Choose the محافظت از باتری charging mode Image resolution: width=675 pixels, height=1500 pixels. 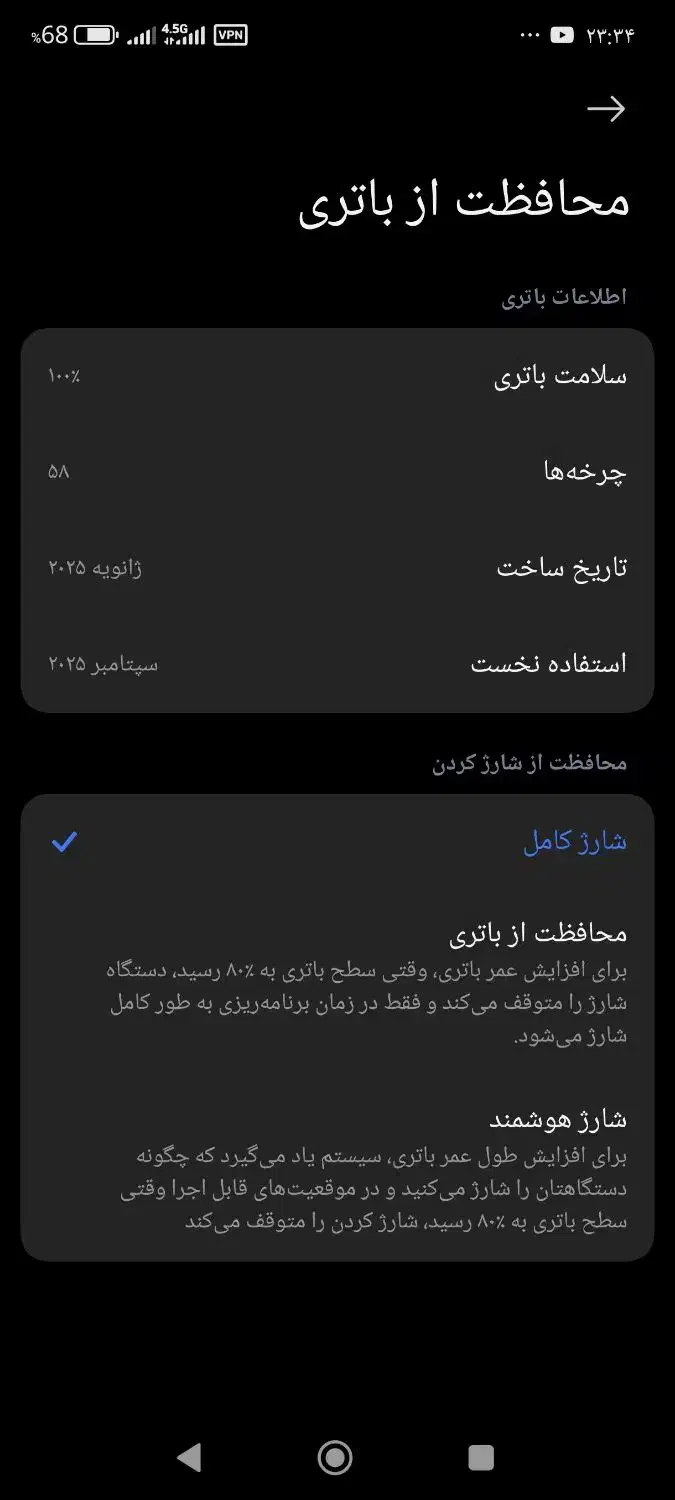(537, 934)
